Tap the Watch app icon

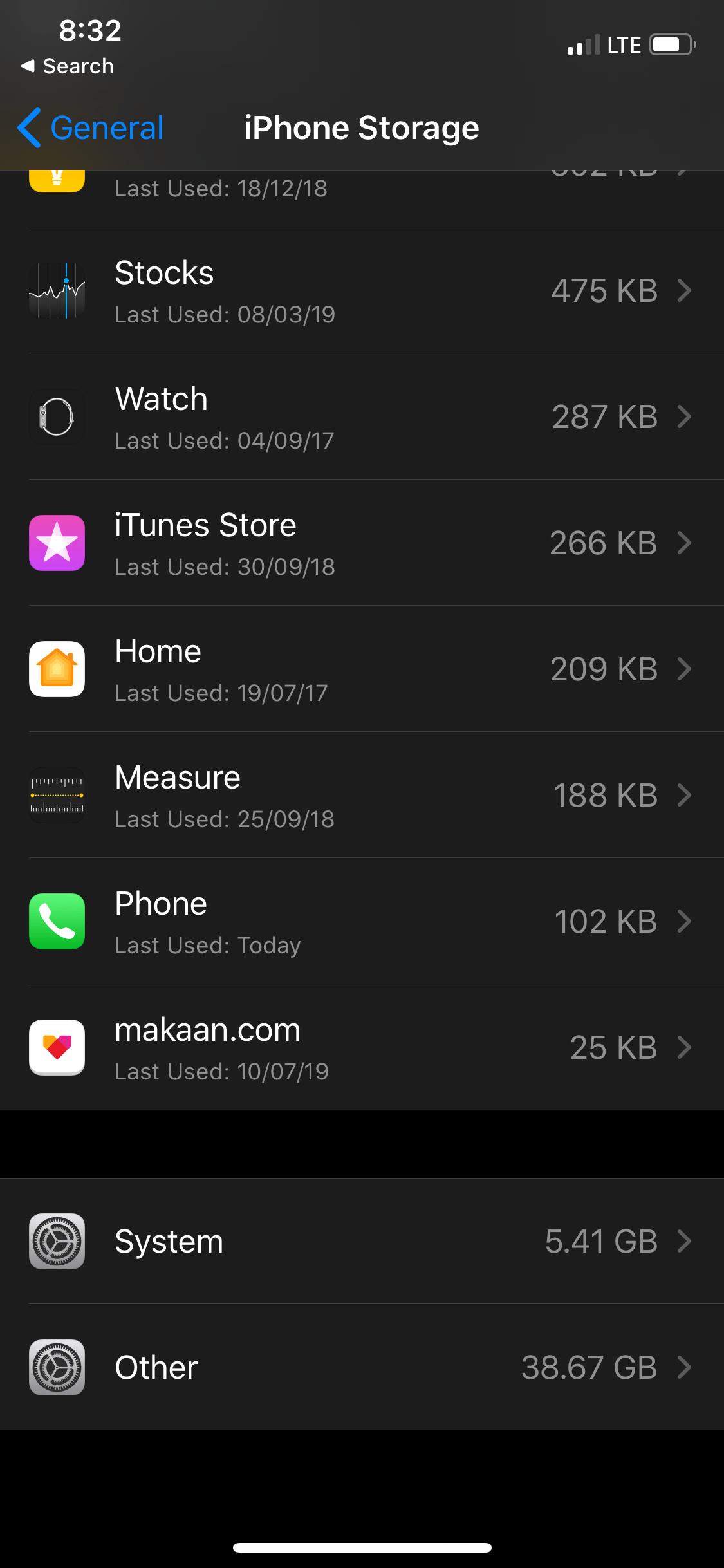[x=57, y=417]
